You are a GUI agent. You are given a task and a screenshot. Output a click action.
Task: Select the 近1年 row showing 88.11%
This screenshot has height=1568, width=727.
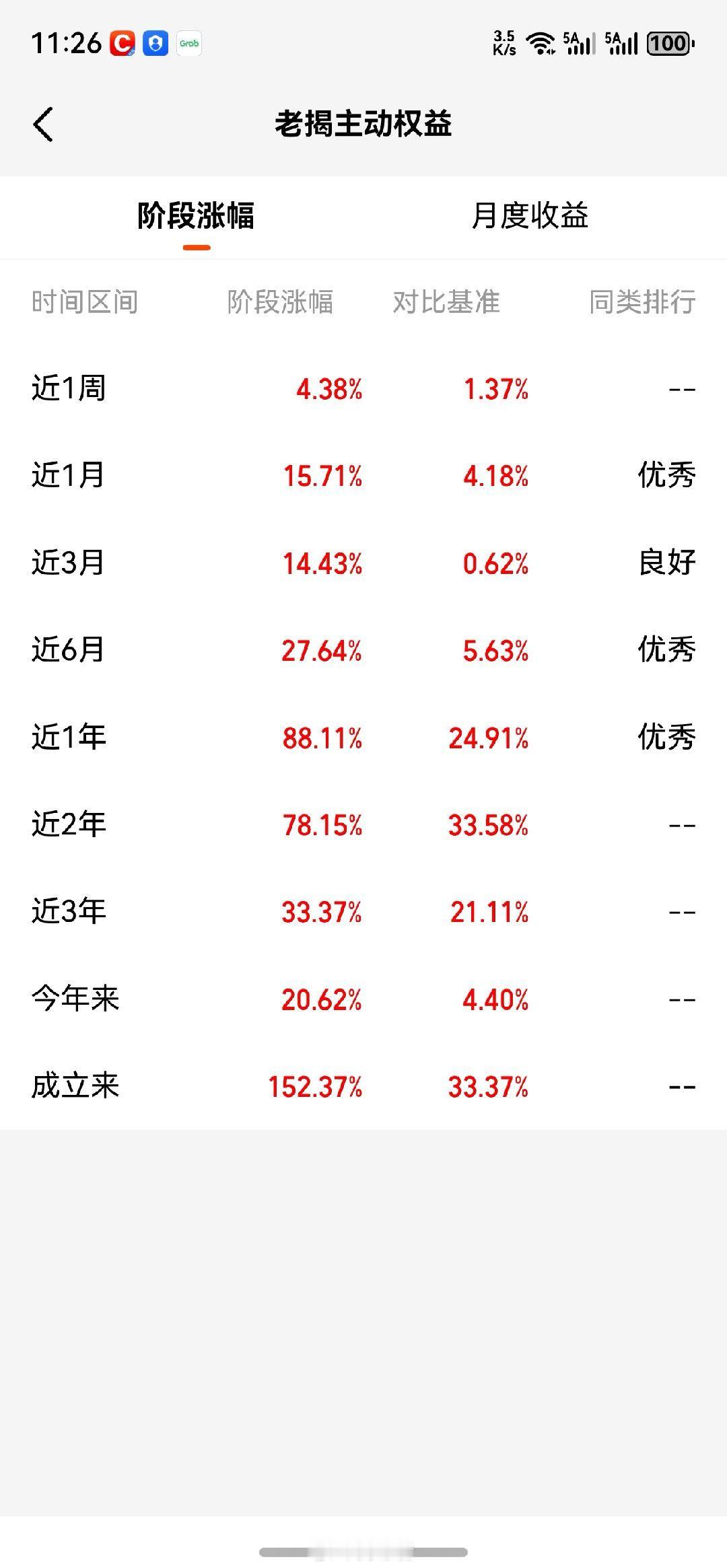coord(323,737)
